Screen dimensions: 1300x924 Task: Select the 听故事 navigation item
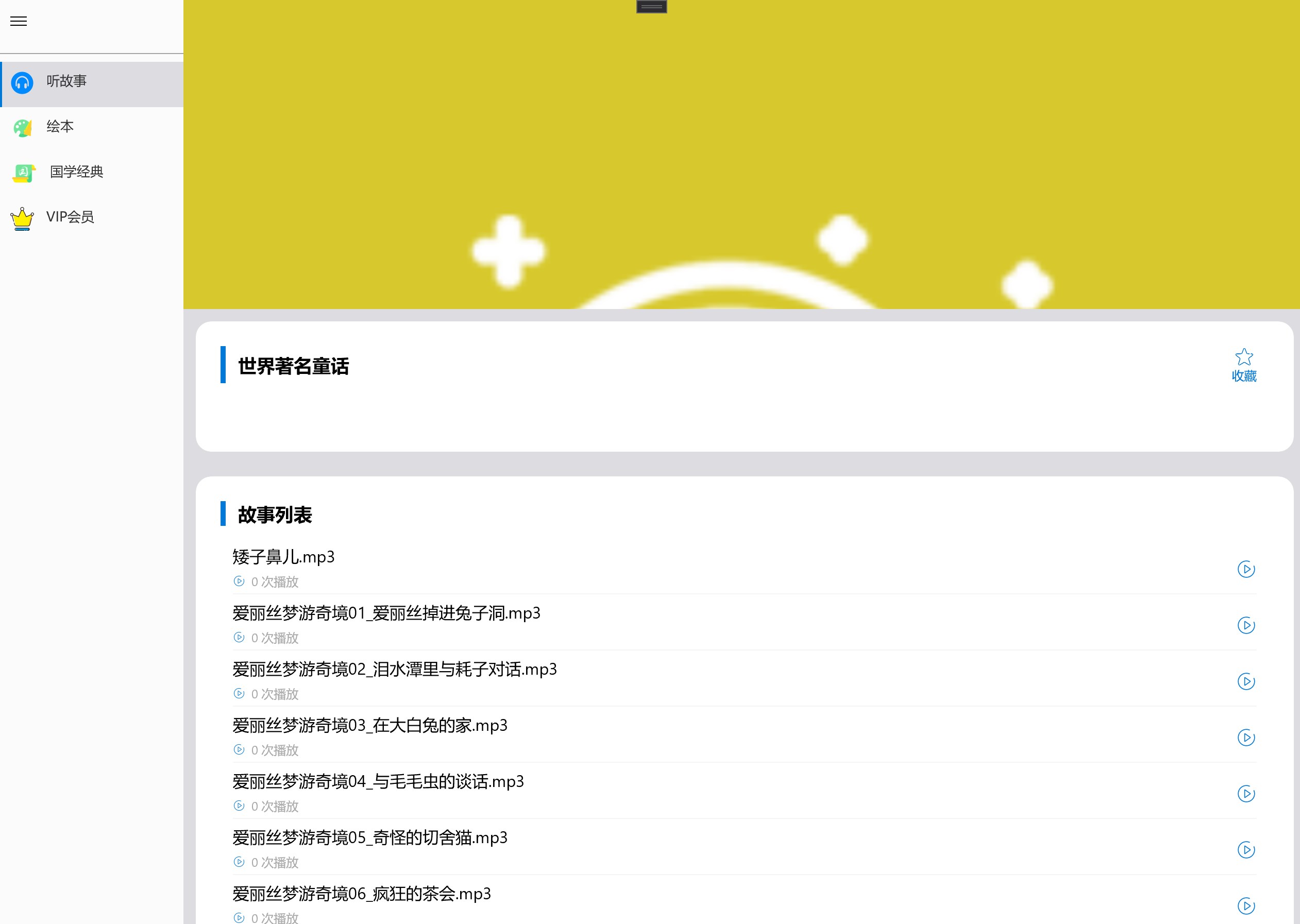91,82
